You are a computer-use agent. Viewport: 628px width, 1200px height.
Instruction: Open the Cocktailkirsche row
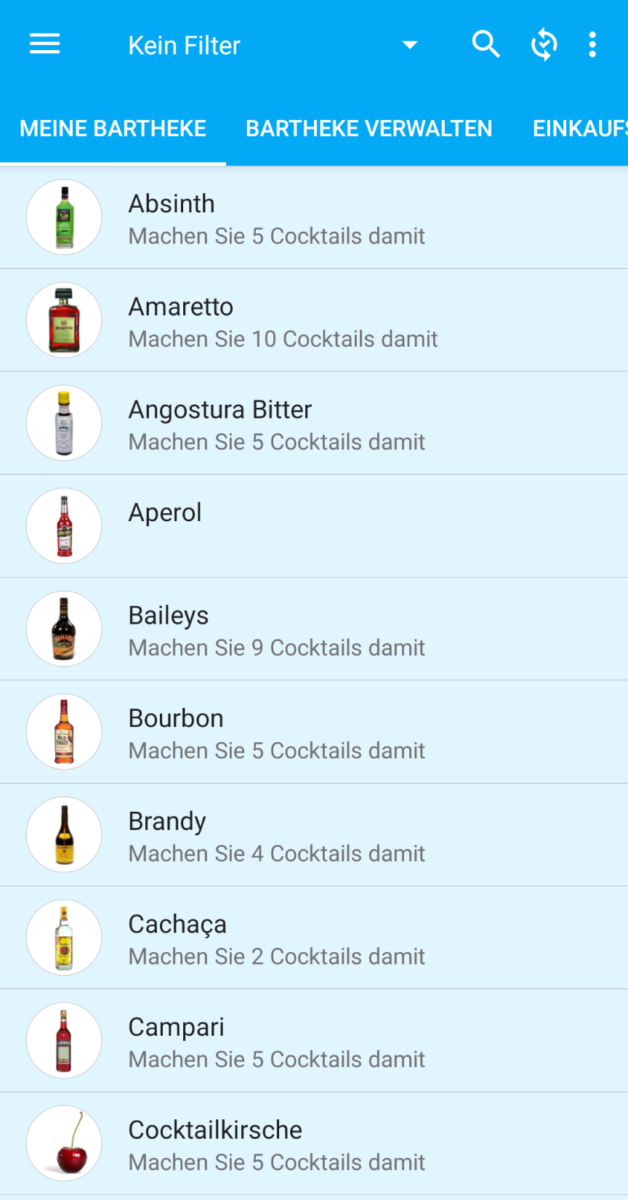coord(314,1145)
